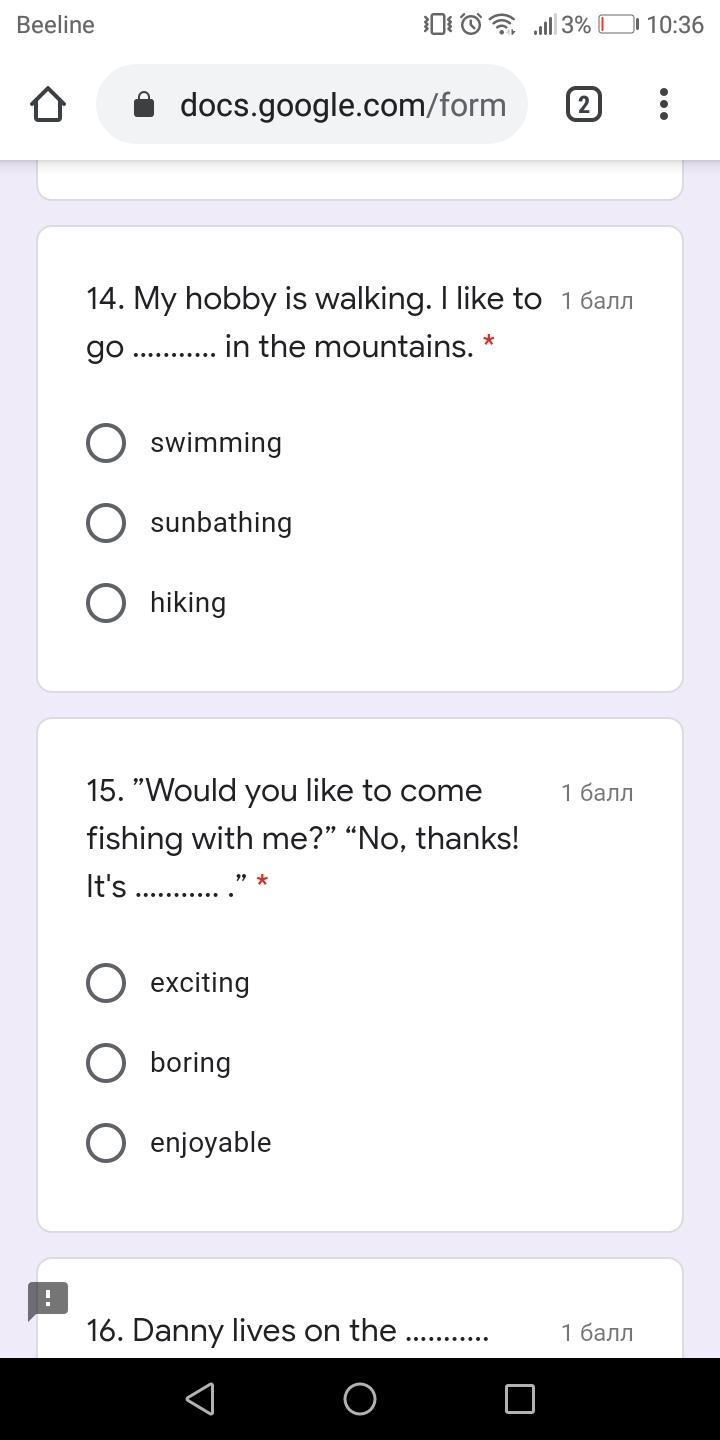Tap the docs.google.com address bar
720x1440 pixels.
pos(312,104)
